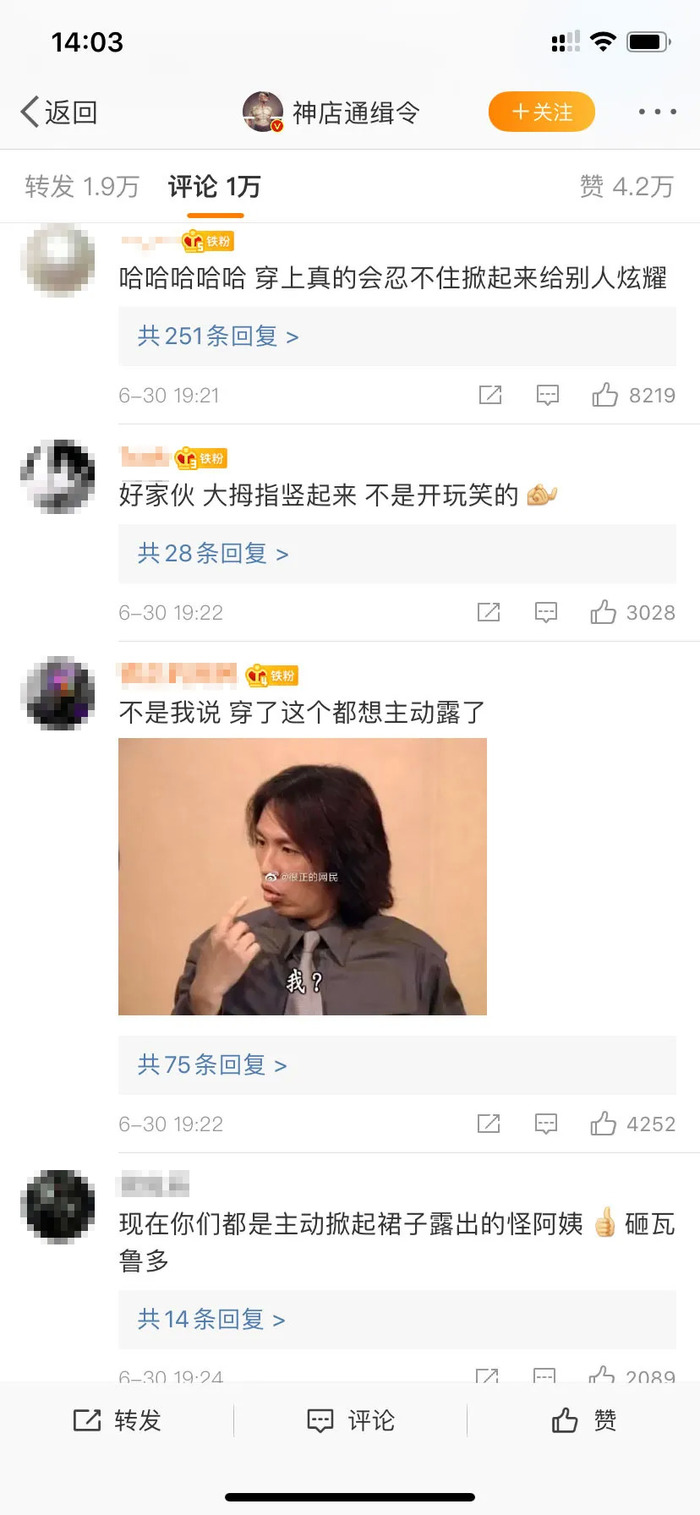Image resolution: width=700 pixels, height=1515 pixels.
Task: Expand 共75条回复 replies
Action: coord(212,1065)
